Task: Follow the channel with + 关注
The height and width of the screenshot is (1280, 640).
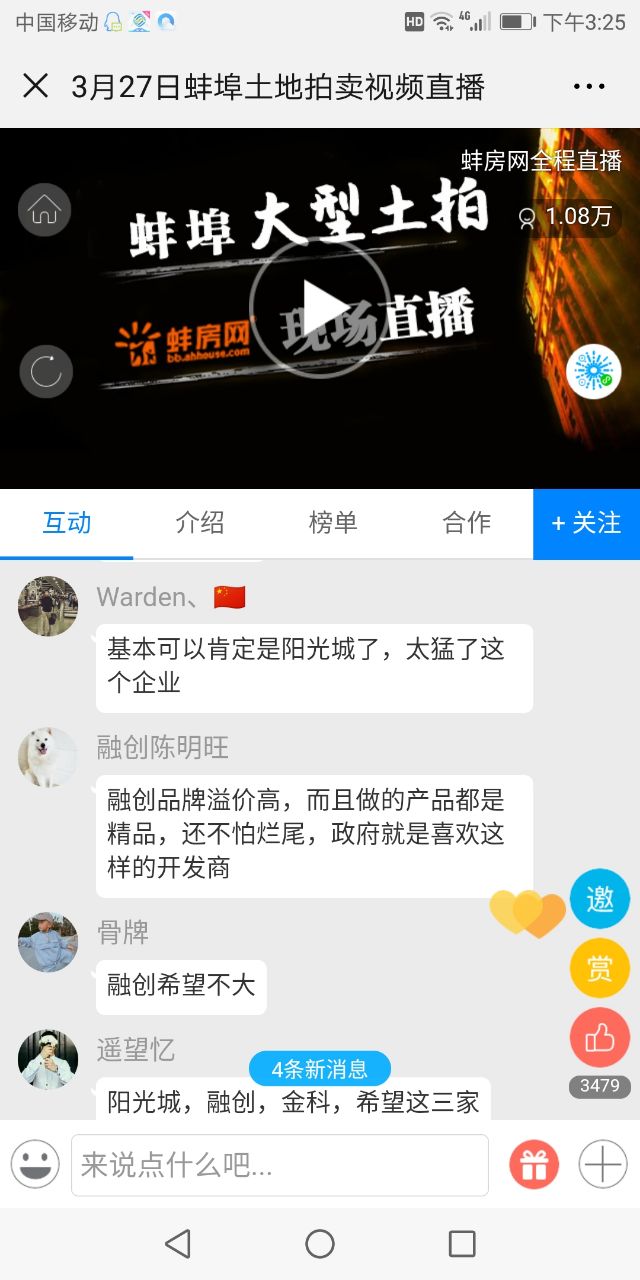Action: click(x=586, y=523)
